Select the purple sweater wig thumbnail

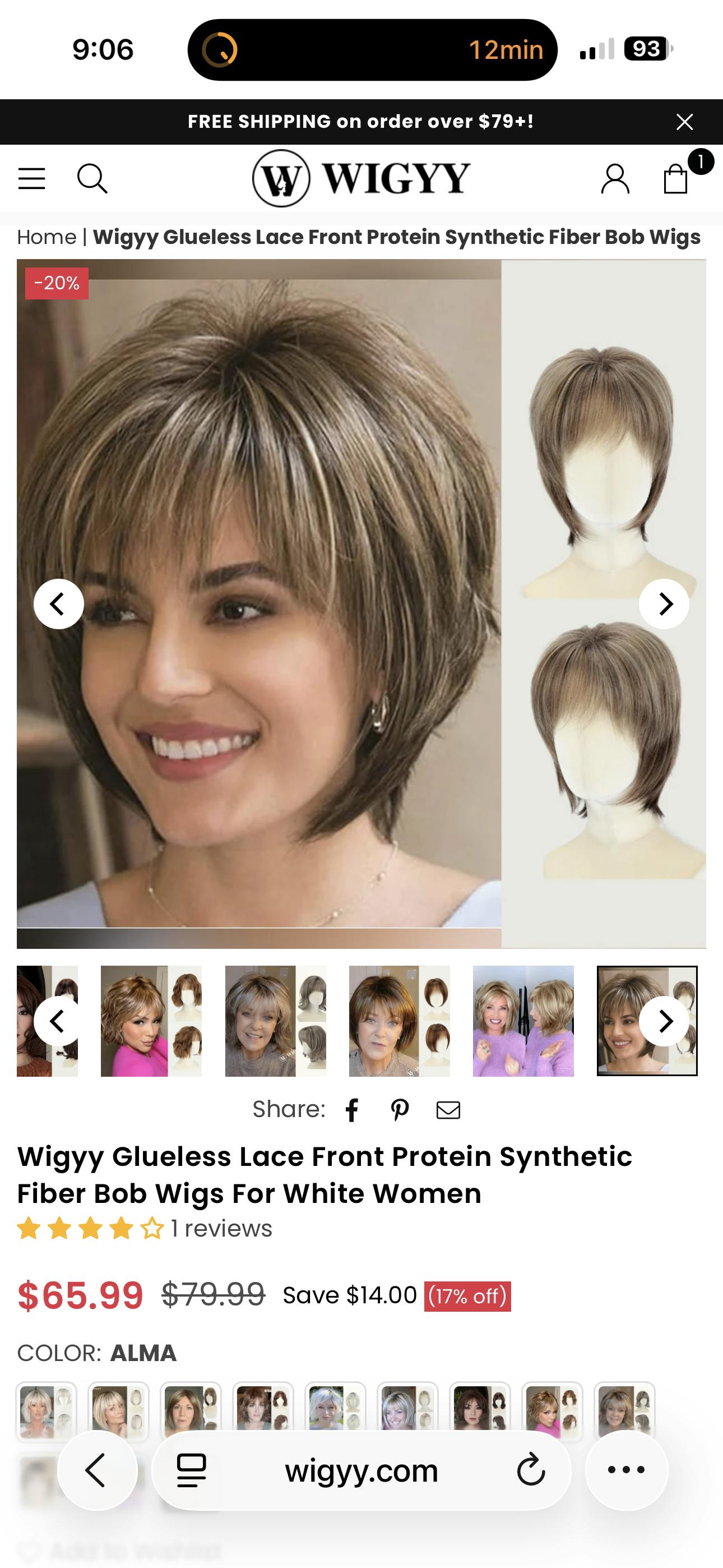tap(523, 1021)
